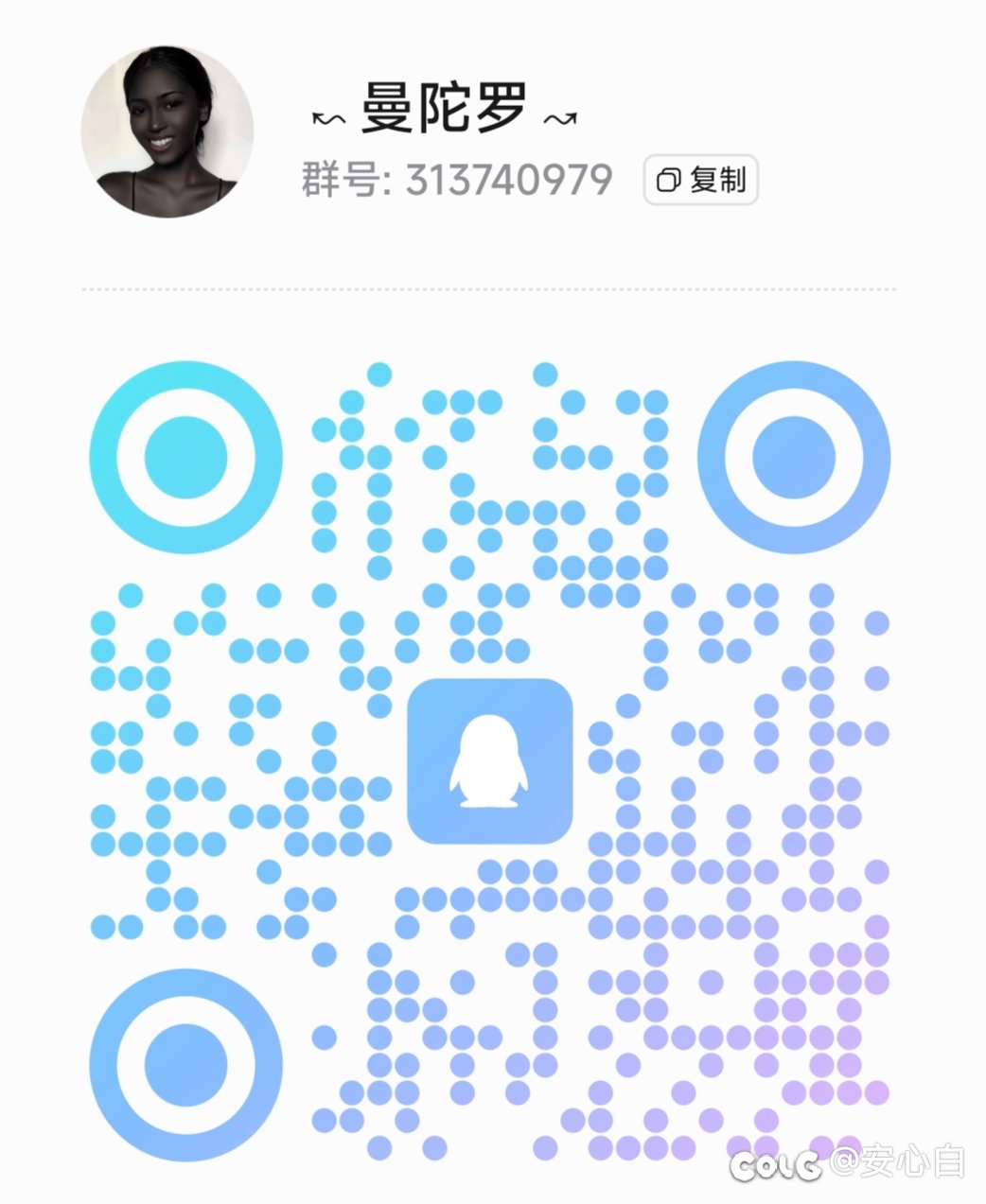Click the blue inner circle of top-right marker
Image resolution: width=986 pixels, height=1204 pixels.
point(793,456)
